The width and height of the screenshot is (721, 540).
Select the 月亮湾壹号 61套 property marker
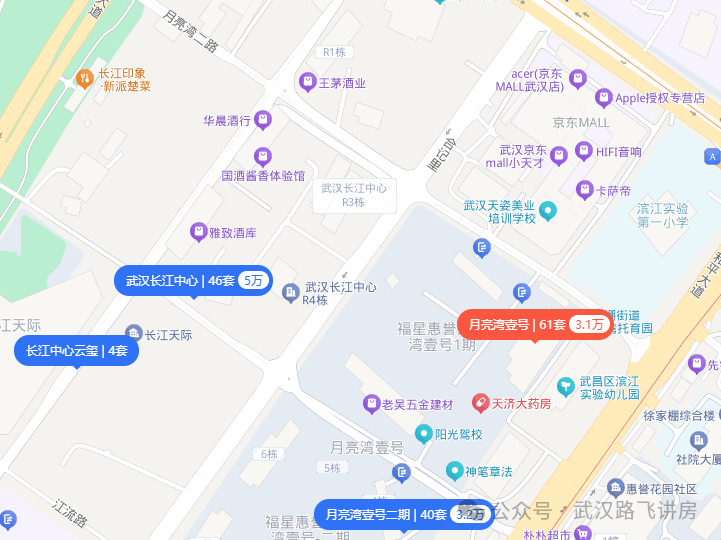point(534,324)
